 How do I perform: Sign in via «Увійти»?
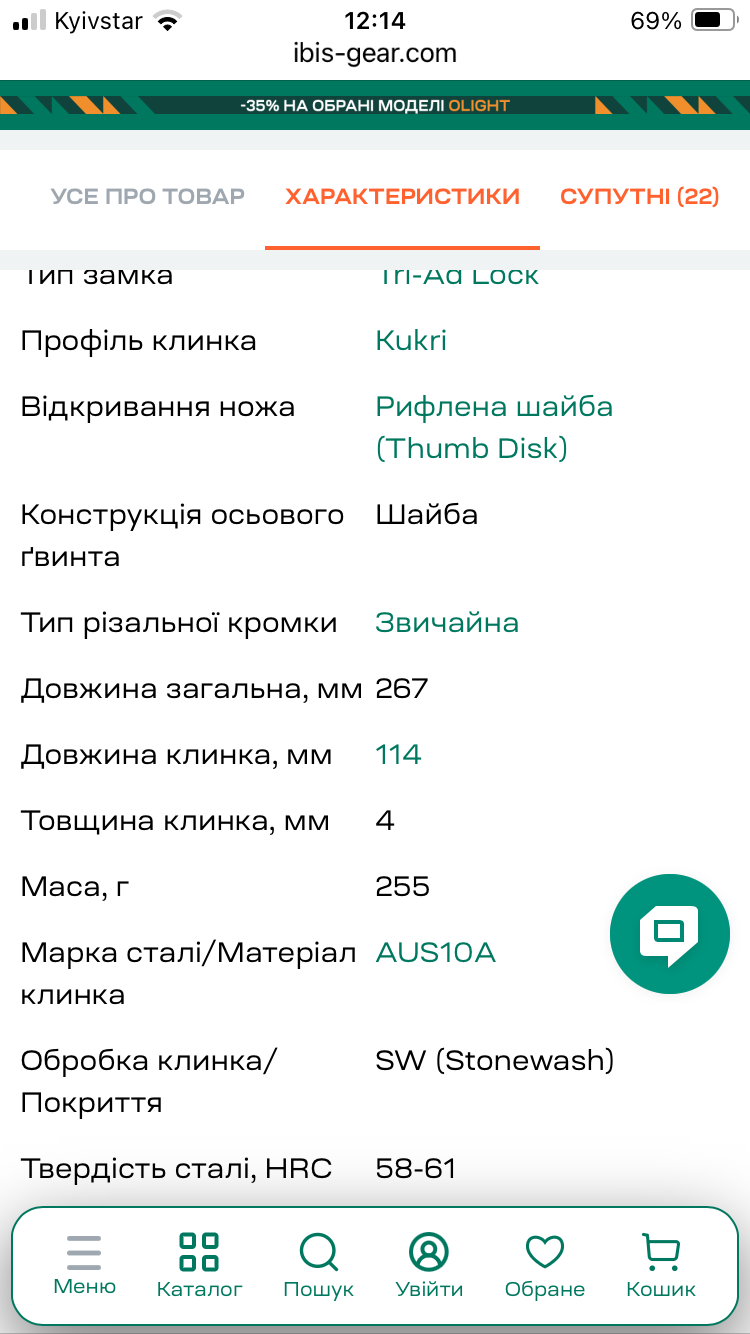(429, 1265)
